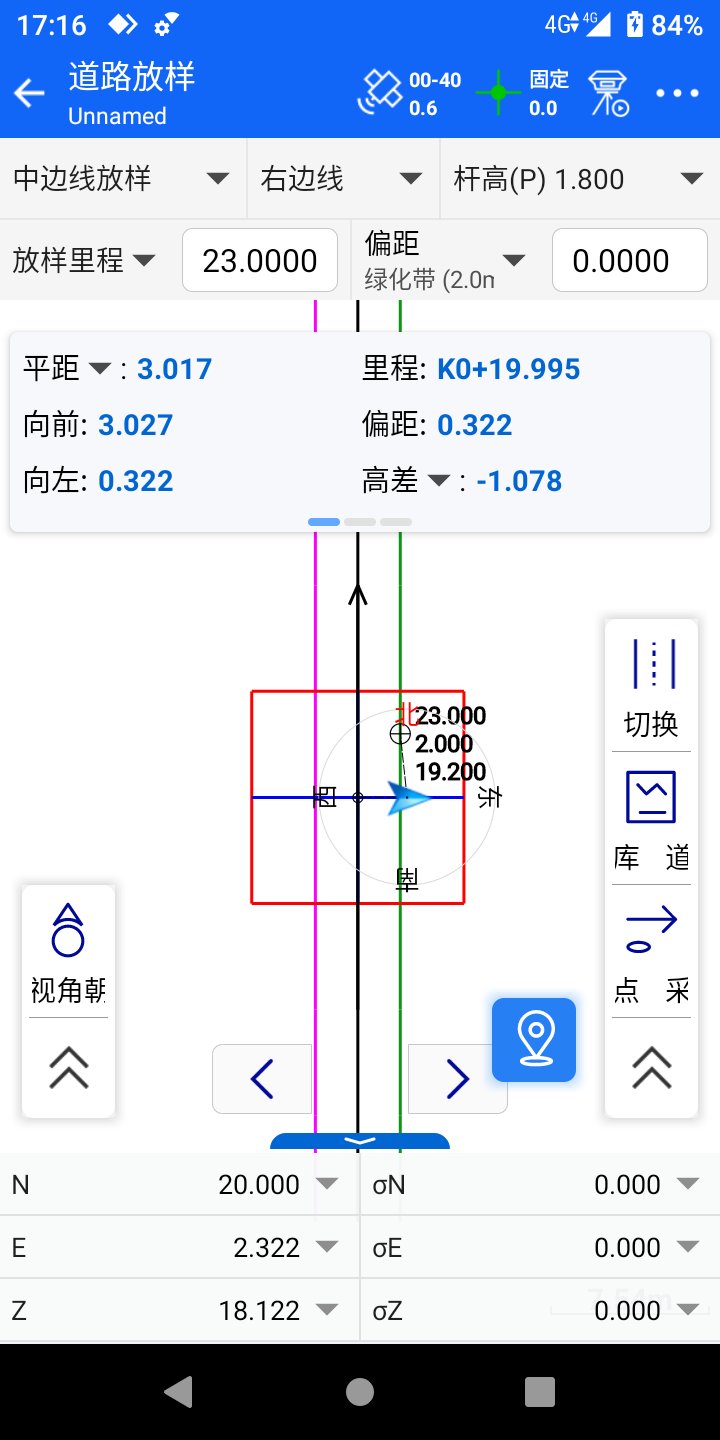
Task: Open the 偏距 绿化带 dropdown
Action: tap(445, 261)
